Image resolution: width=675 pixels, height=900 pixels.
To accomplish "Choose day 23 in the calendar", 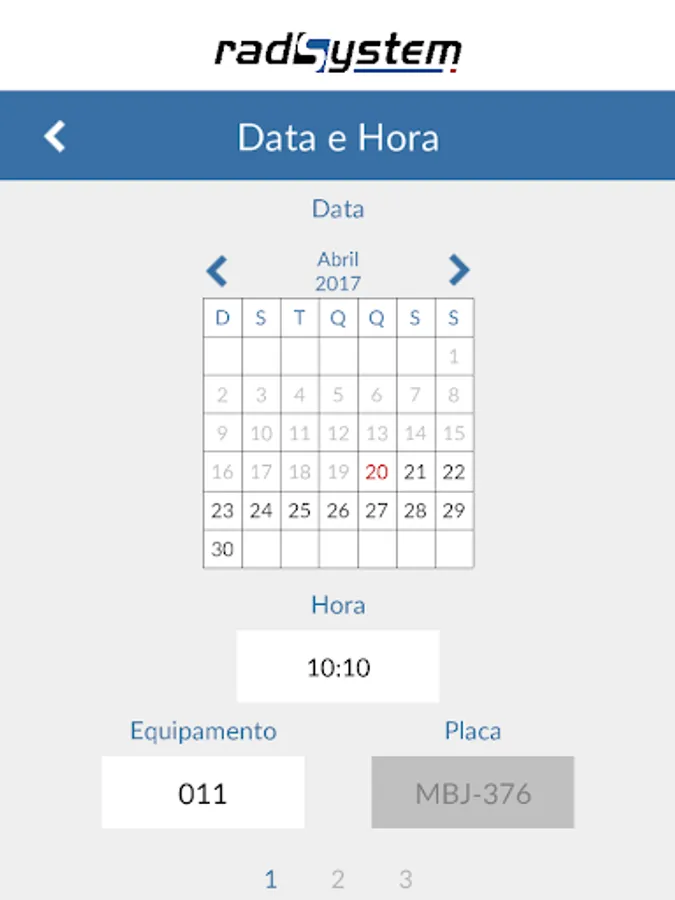I will [x=222, y=510].
